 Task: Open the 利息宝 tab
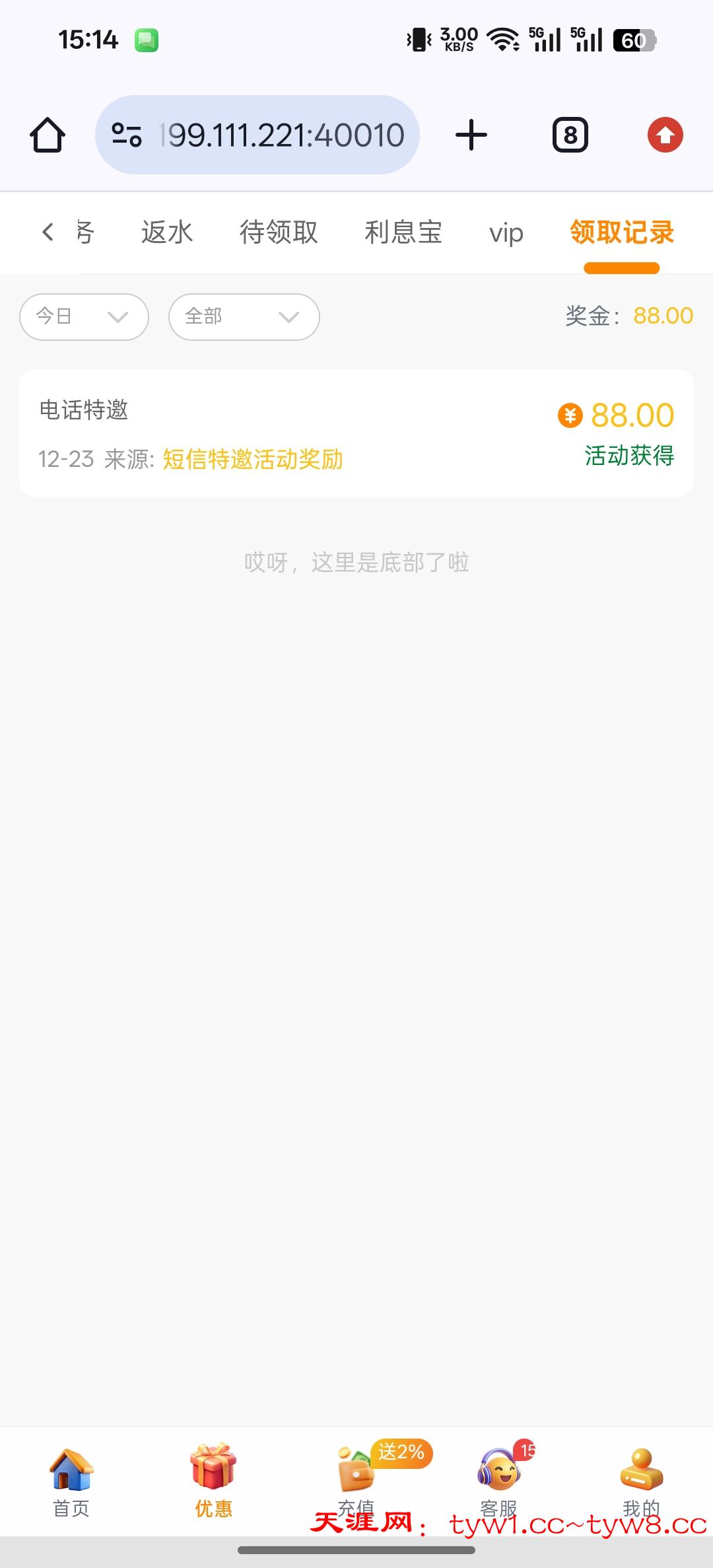click(403, 232)
